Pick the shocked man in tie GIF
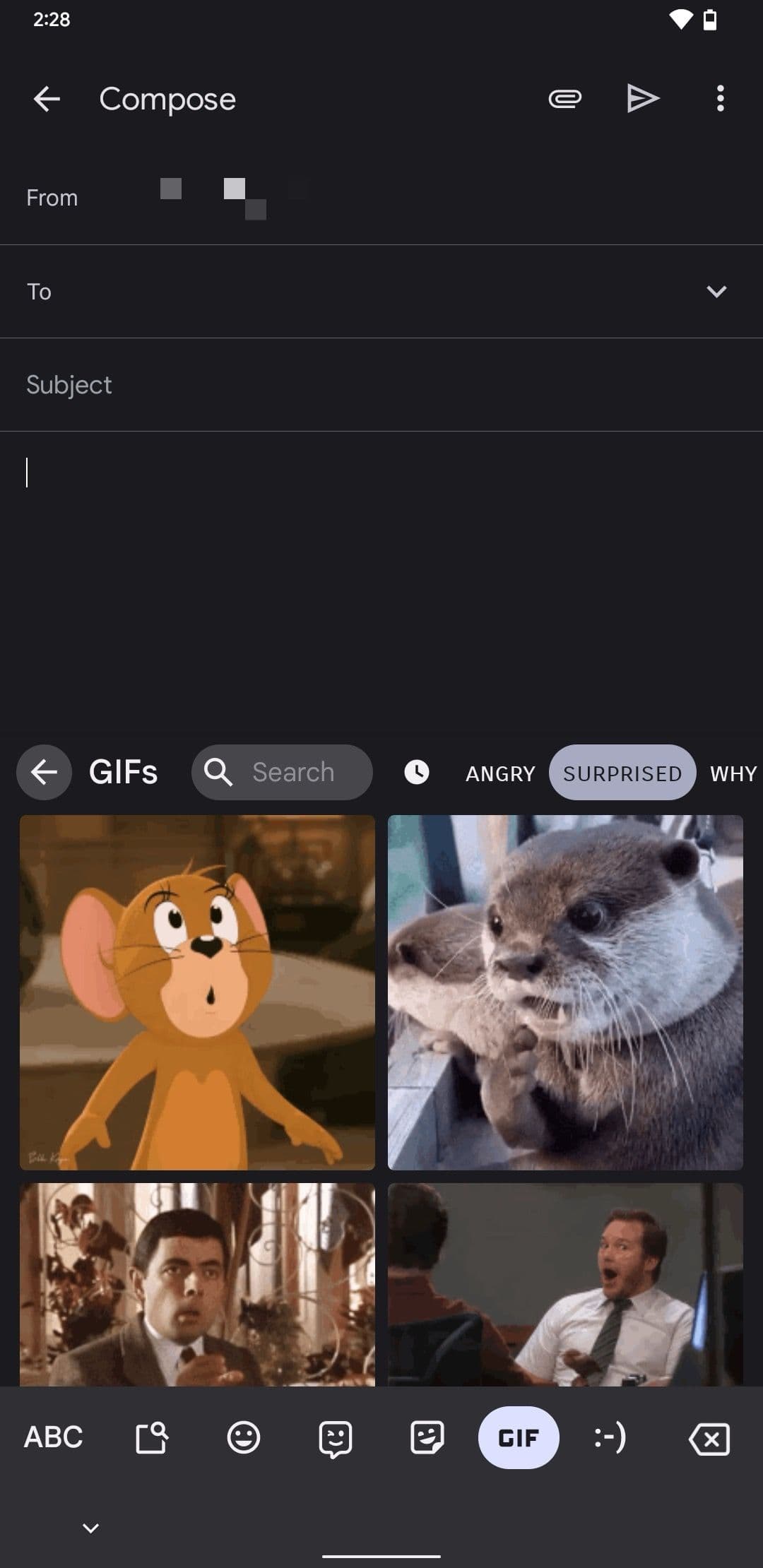The height and width of the screenshot is (1568, 763). coord(565,1285)
